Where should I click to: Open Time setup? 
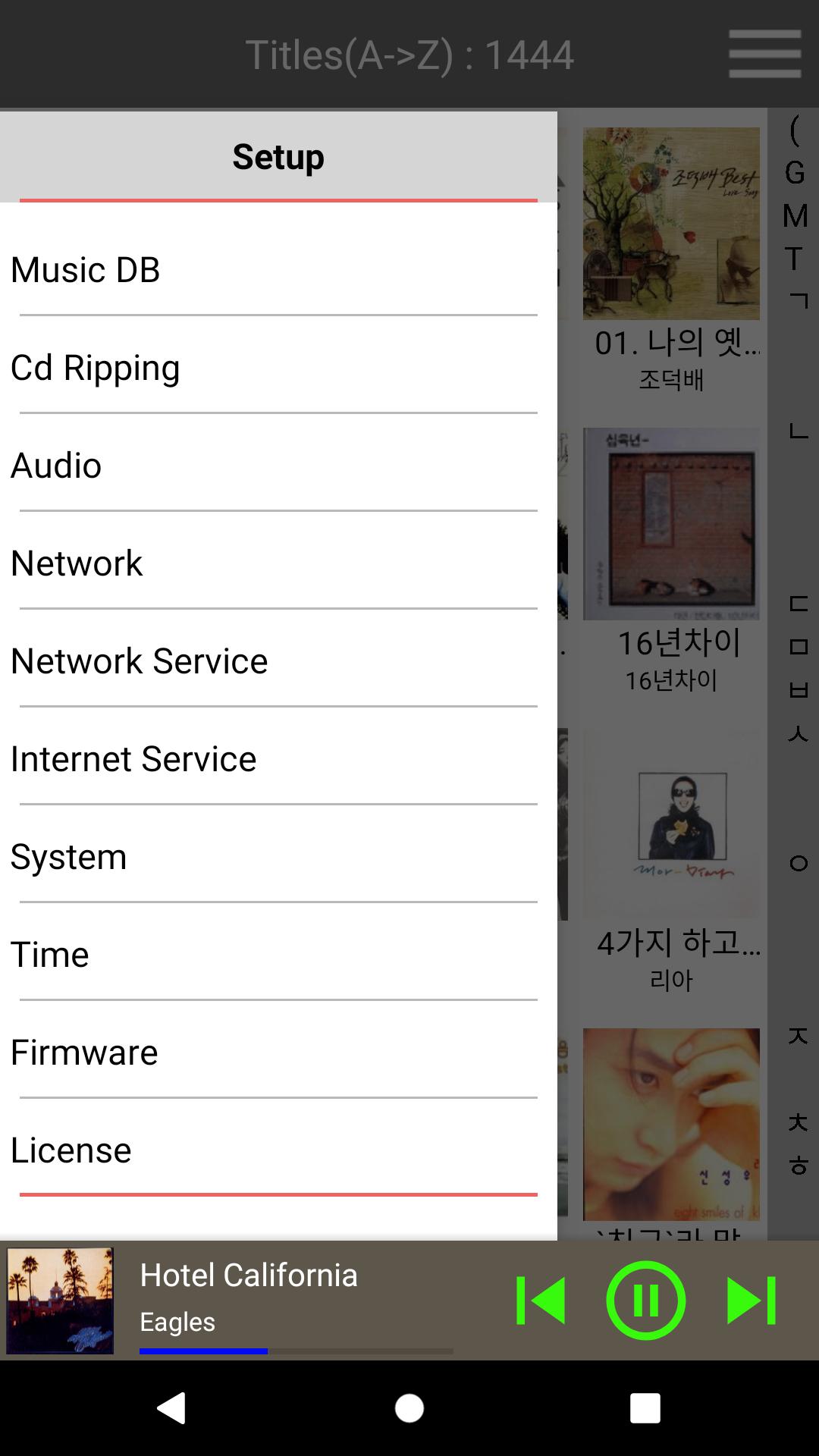pos(278,955)
